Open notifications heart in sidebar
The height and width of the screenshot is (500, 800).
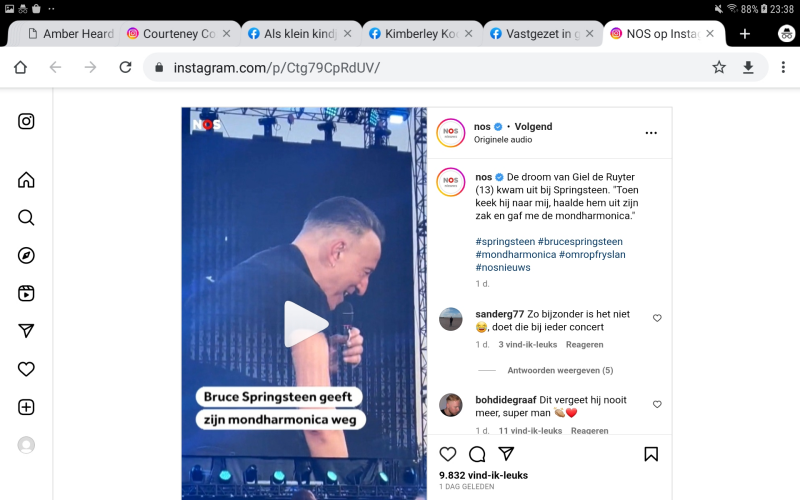click(x=27, y=369)
